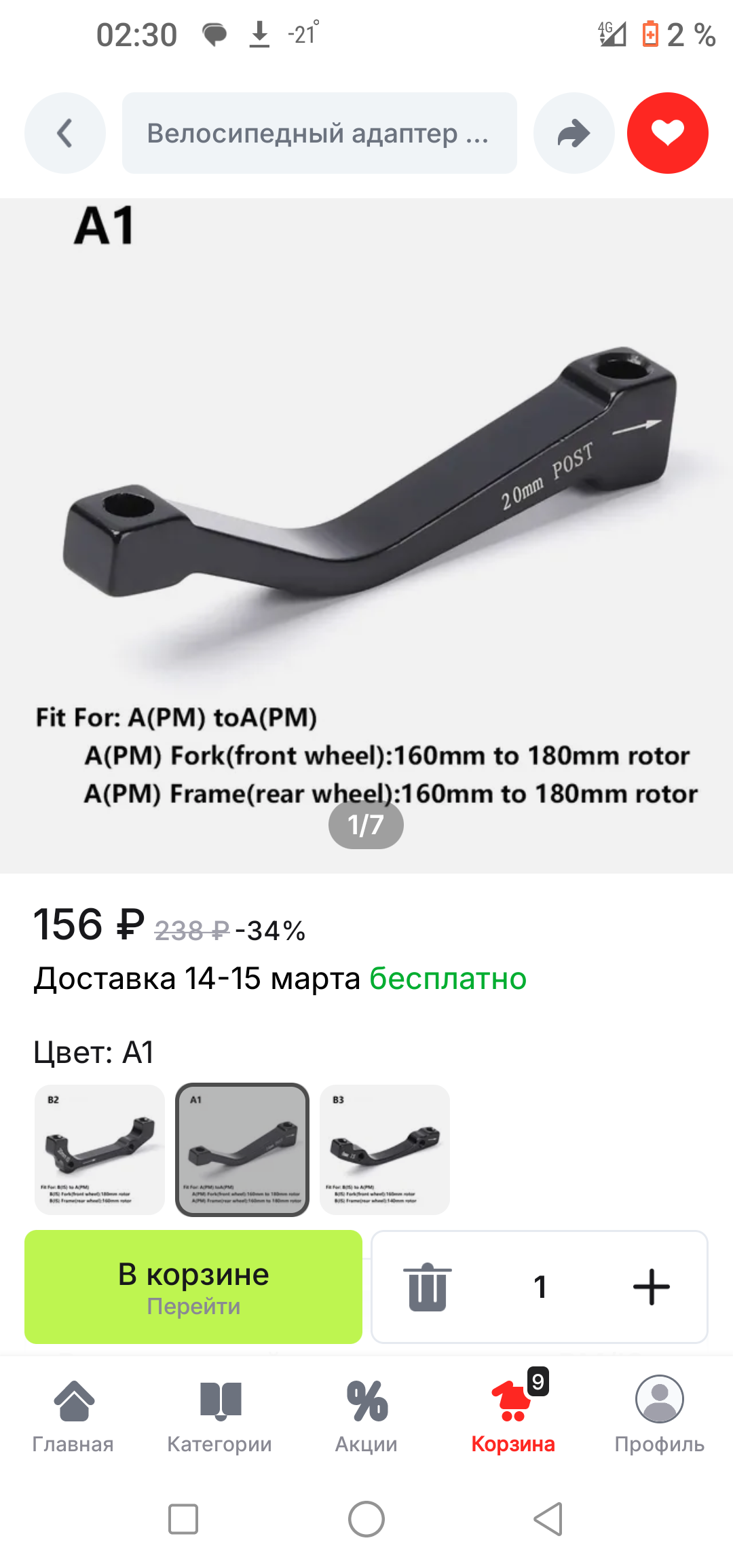Toggle the red heart favorite button
This screenshot has width=733, height=1568.
(668, 133)
